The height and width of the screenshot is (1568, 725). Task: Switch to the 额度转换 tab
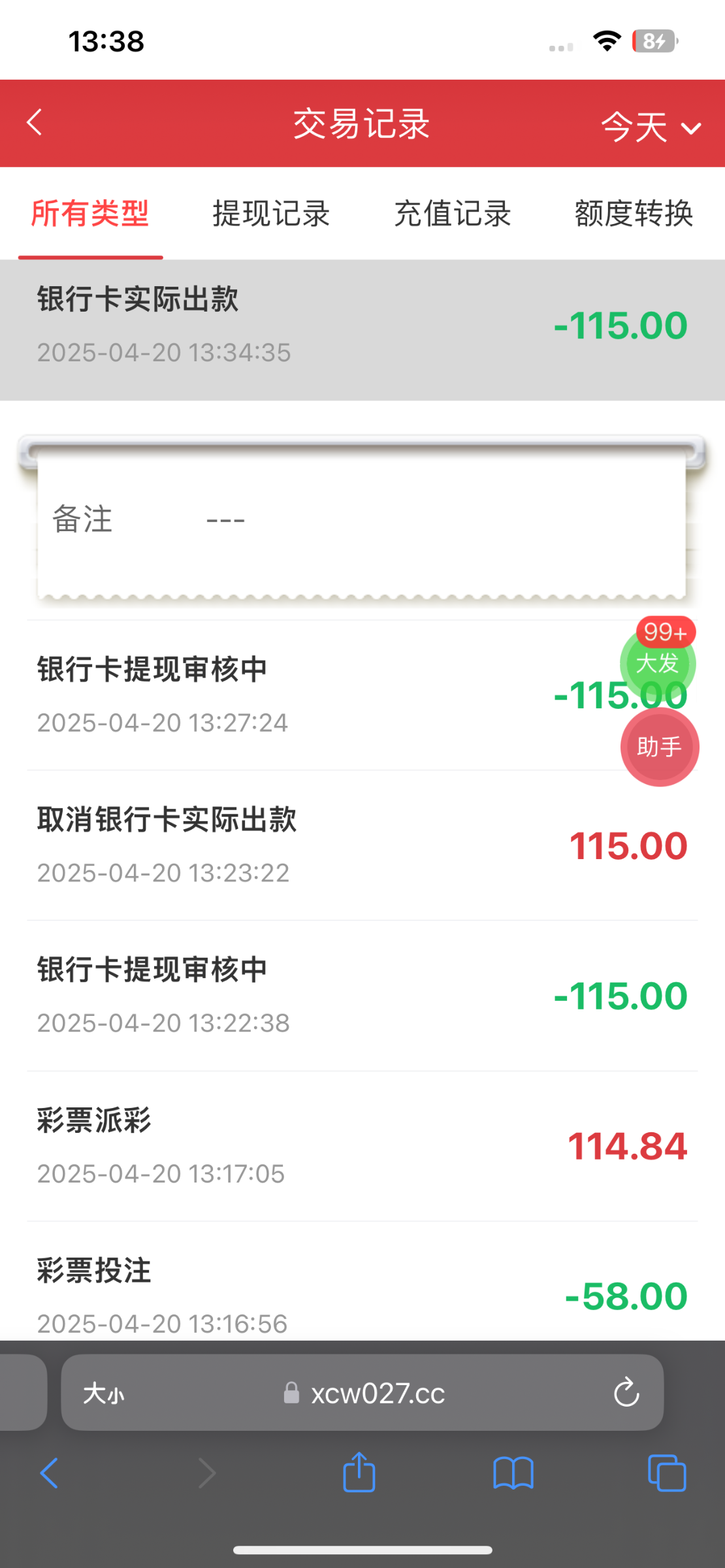(x=634, y=214)
